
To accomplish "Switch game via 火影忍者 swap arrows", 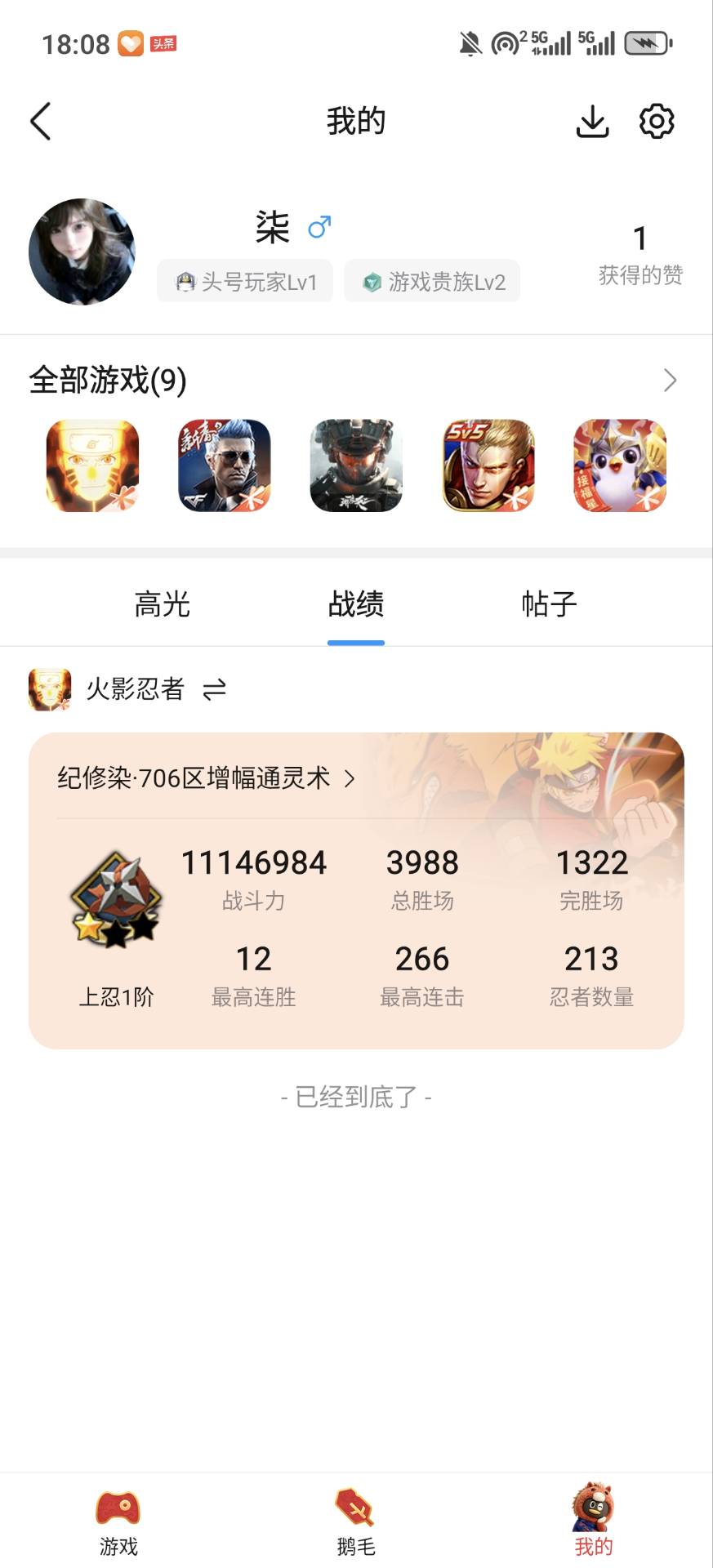I will pos(215,690).
